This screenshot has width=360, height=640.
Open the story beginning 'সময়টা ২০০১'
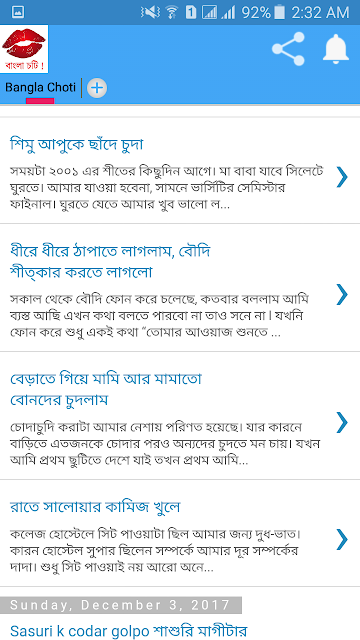(180, 171)
